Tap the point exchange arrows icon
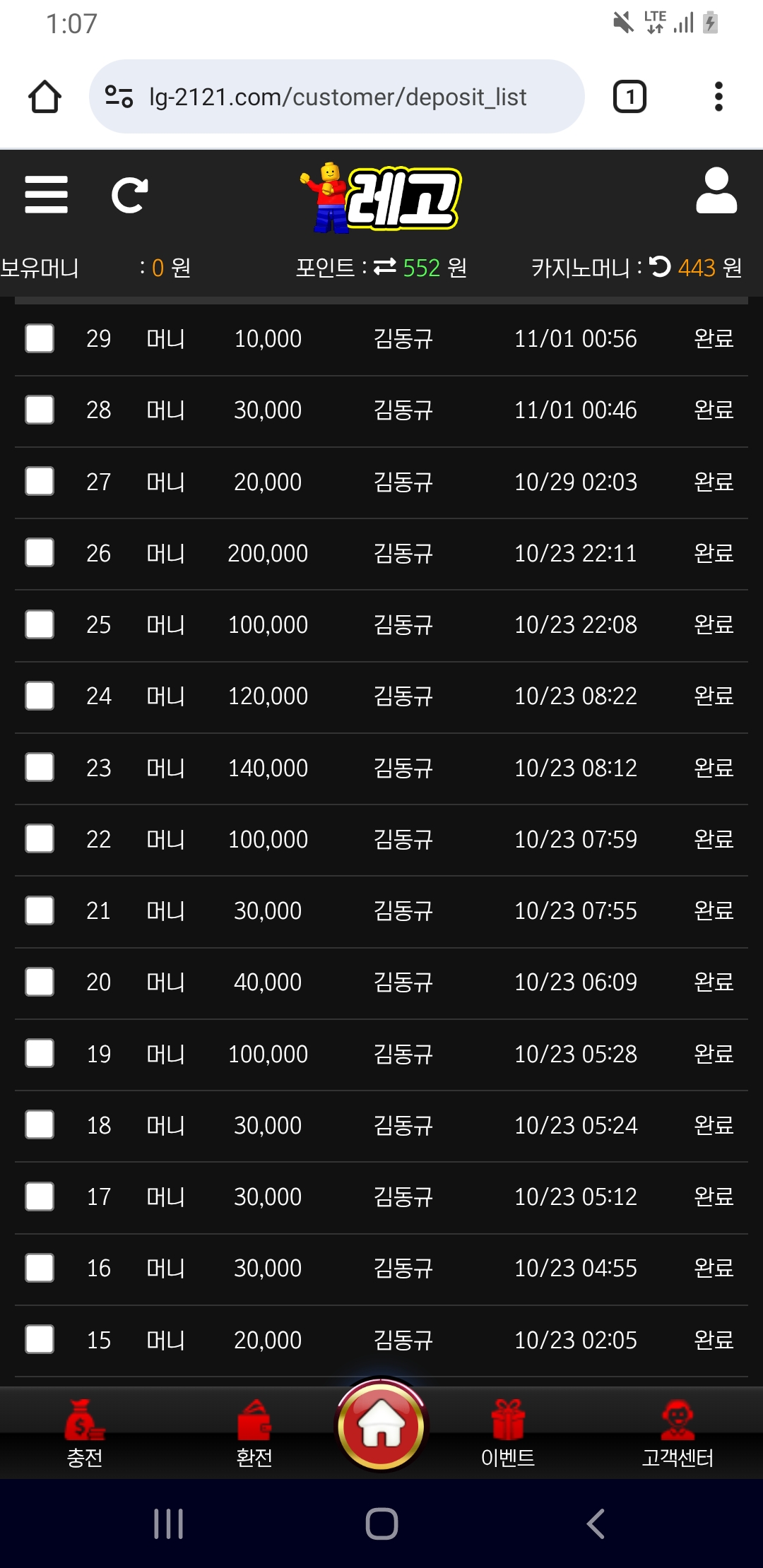The width and height of the screenshot is (763, 1568). point(385,267)
